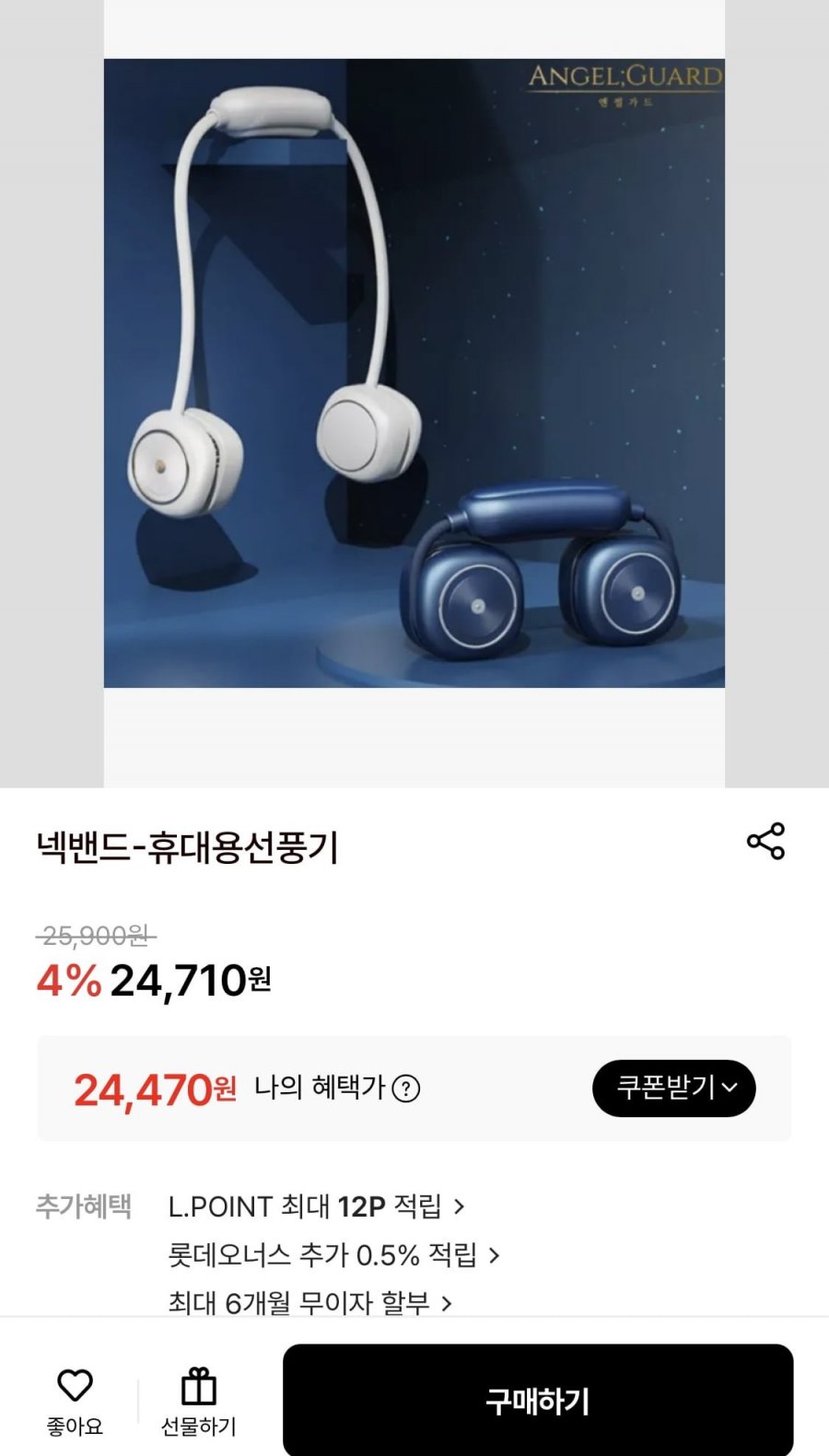Share this neckband fan product
Image resolution: width=829 pixels, height=1456 pixels.
coord(765,841)
